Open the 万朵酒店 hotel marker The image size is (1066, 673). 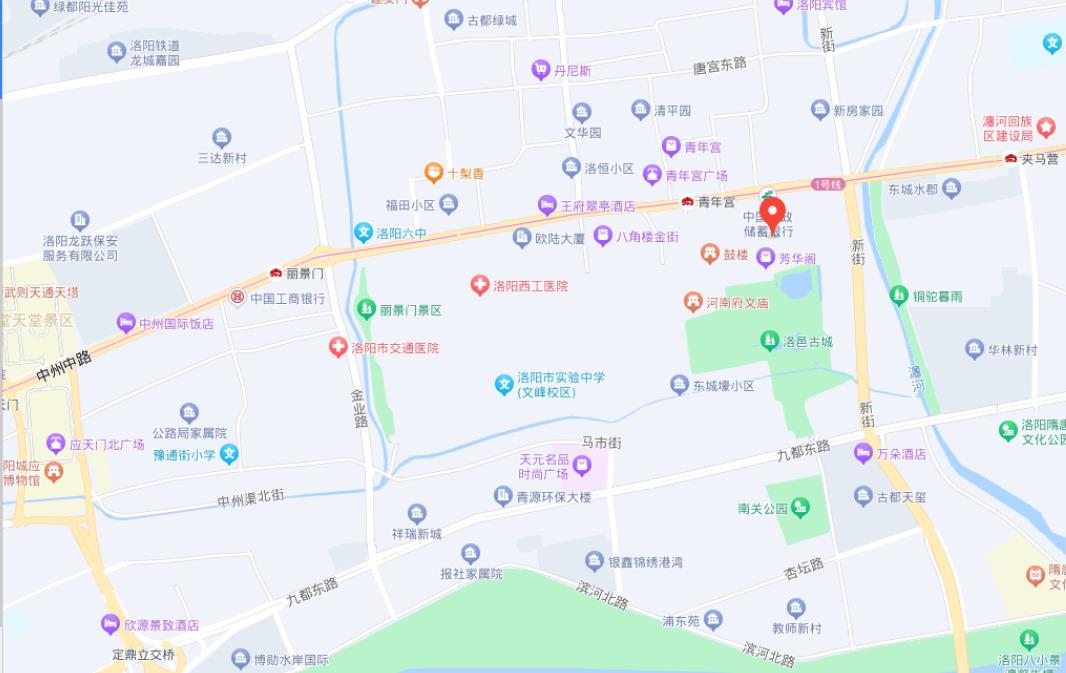tap(863, 453)
